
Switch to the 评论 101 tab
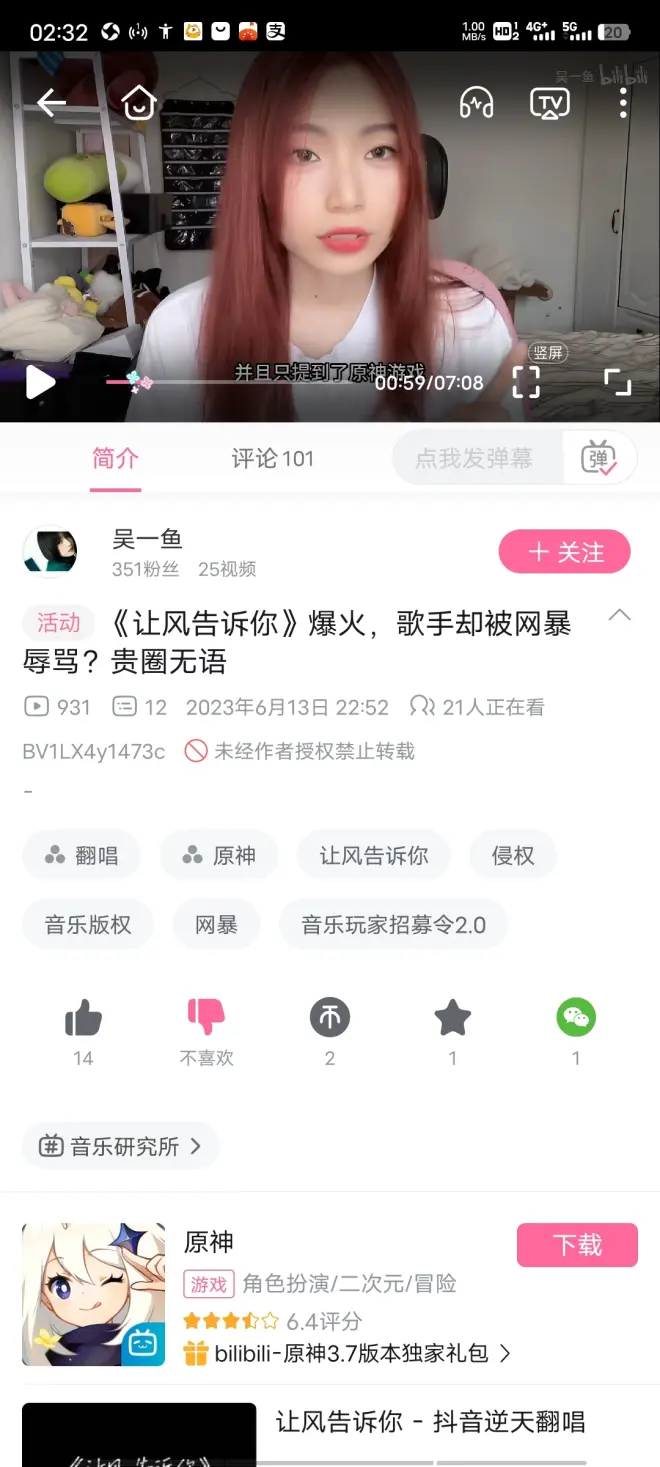click(272, 459)
